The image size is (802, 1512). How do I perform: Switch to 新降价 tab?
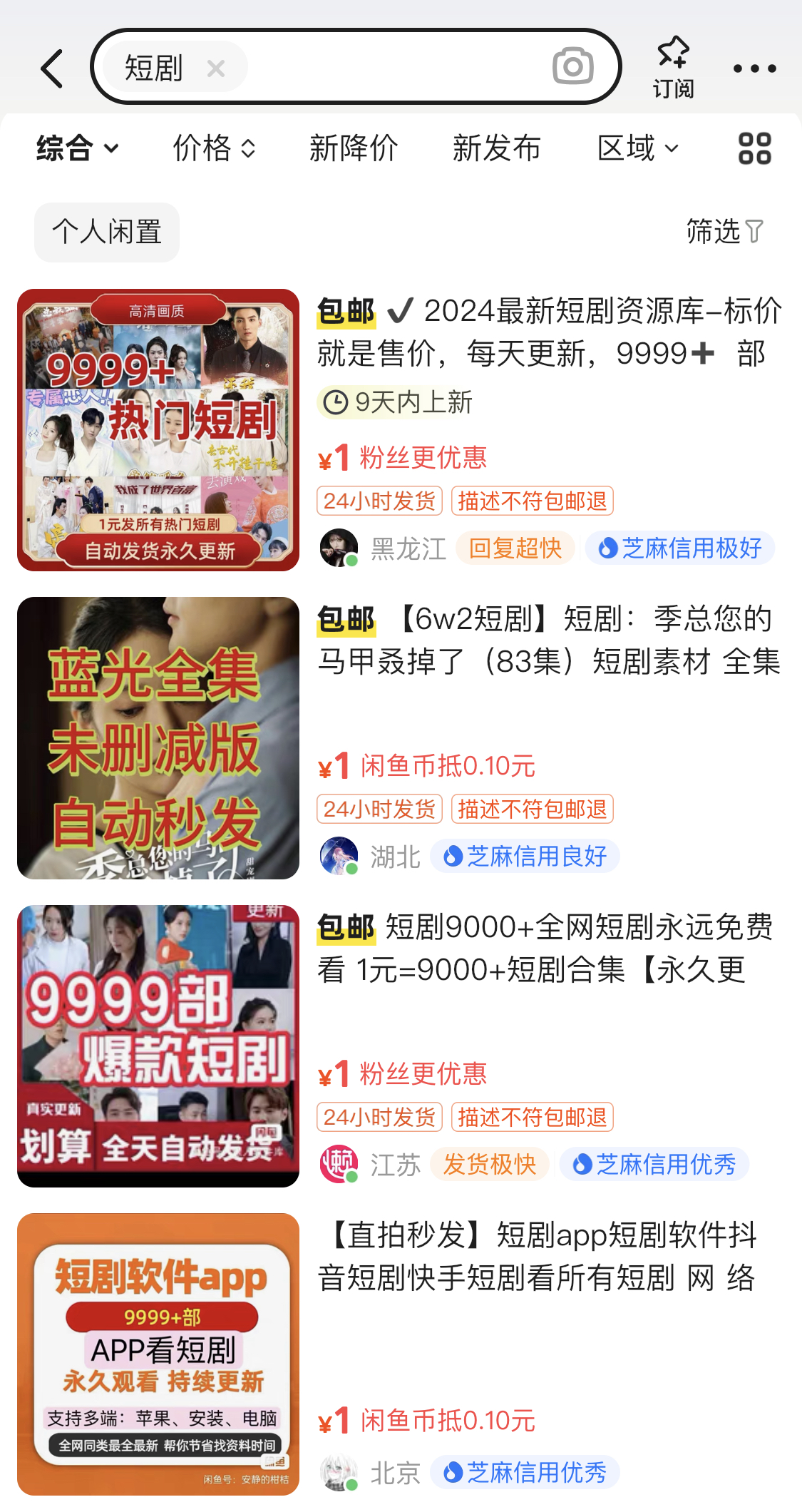point(353,149)
